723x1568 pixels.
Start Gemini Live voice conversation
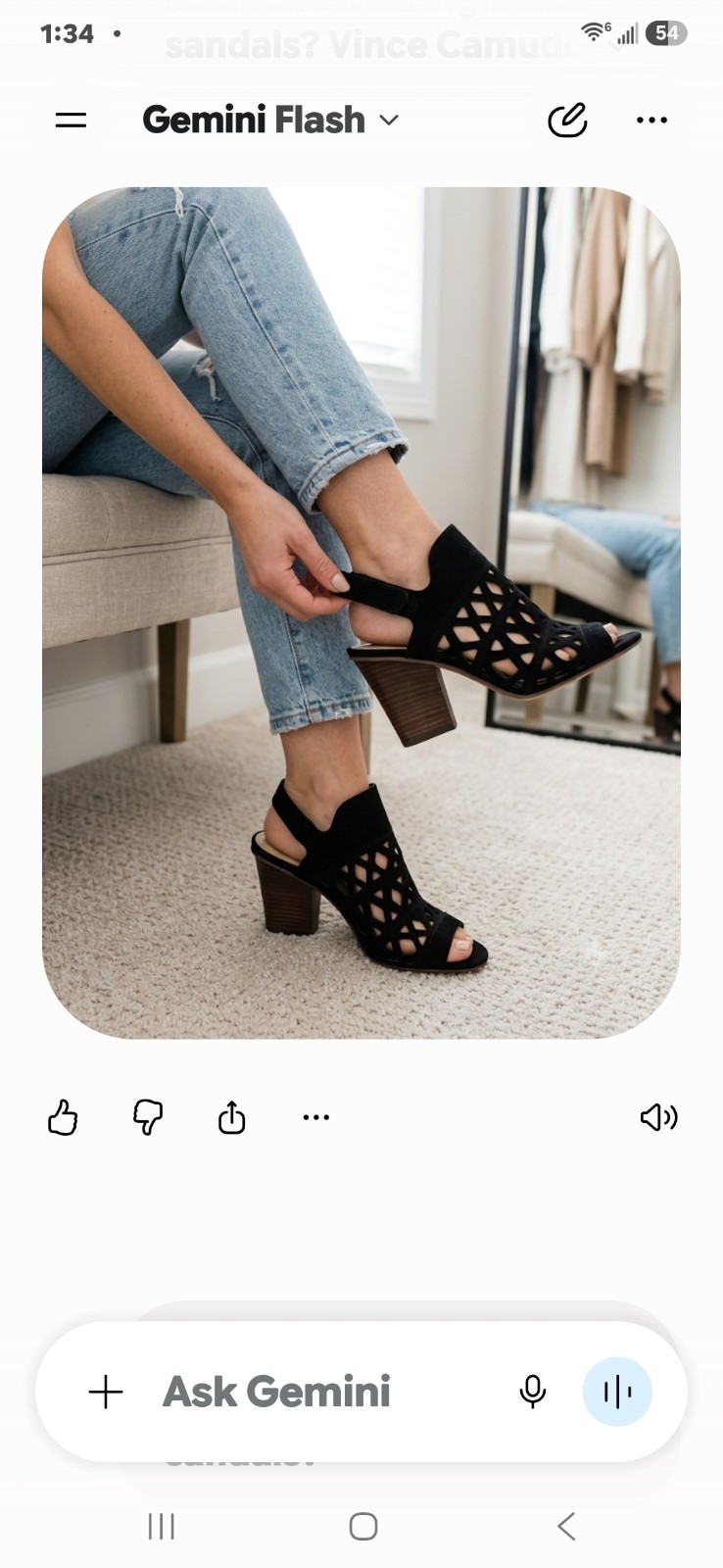(617, 1392)
